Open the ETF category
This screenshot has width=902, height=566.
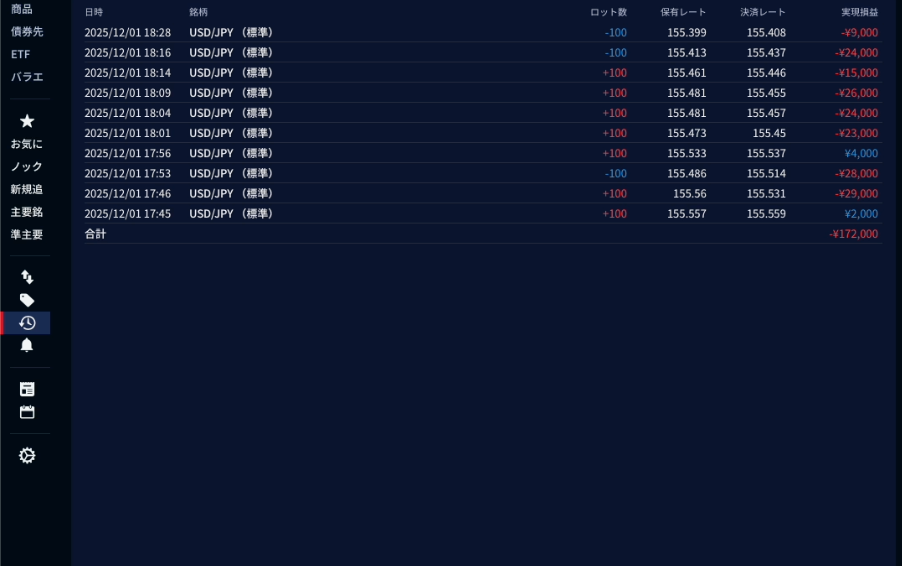click(x=20, y=54)
